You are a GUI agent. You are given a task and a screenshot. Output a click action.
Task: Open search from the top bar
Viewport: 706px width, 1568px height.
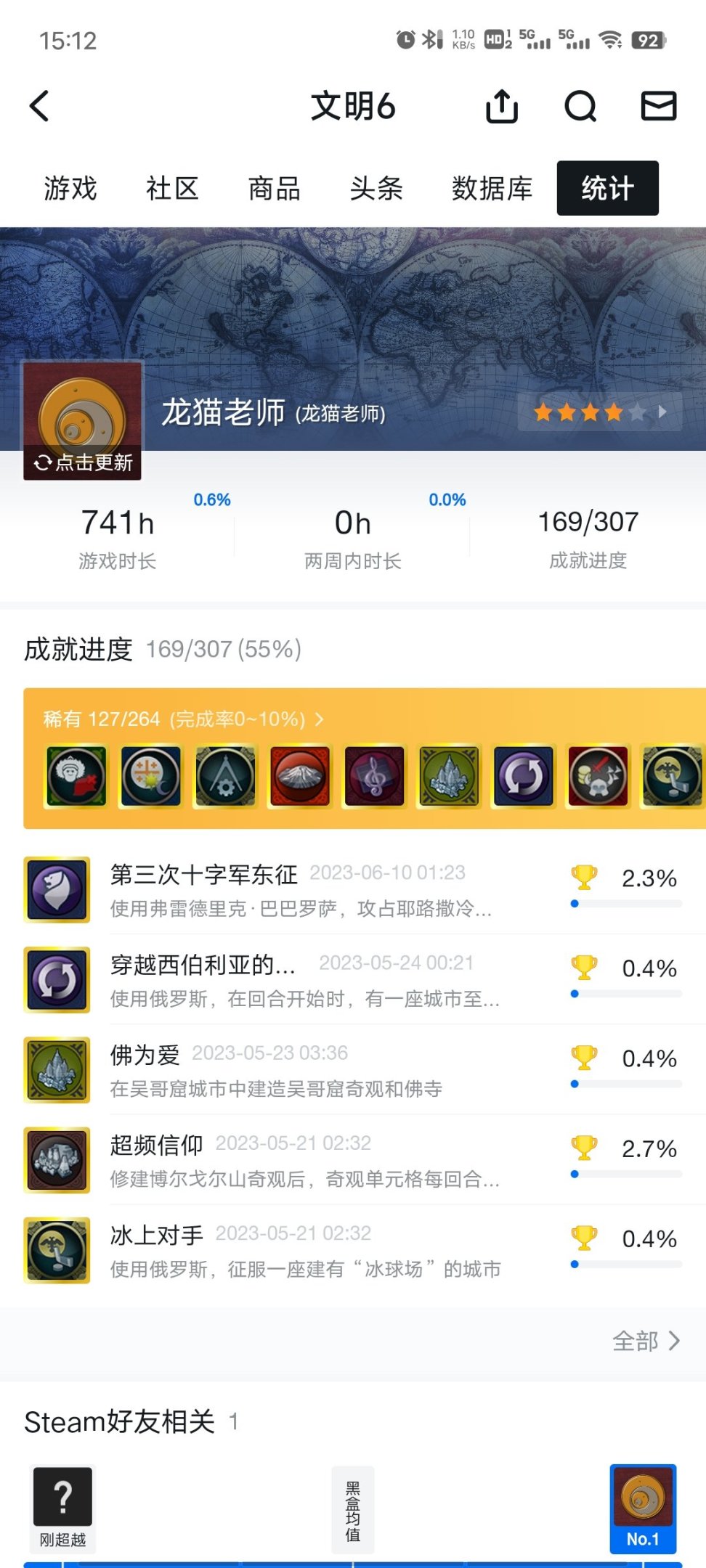pos(580,107)
